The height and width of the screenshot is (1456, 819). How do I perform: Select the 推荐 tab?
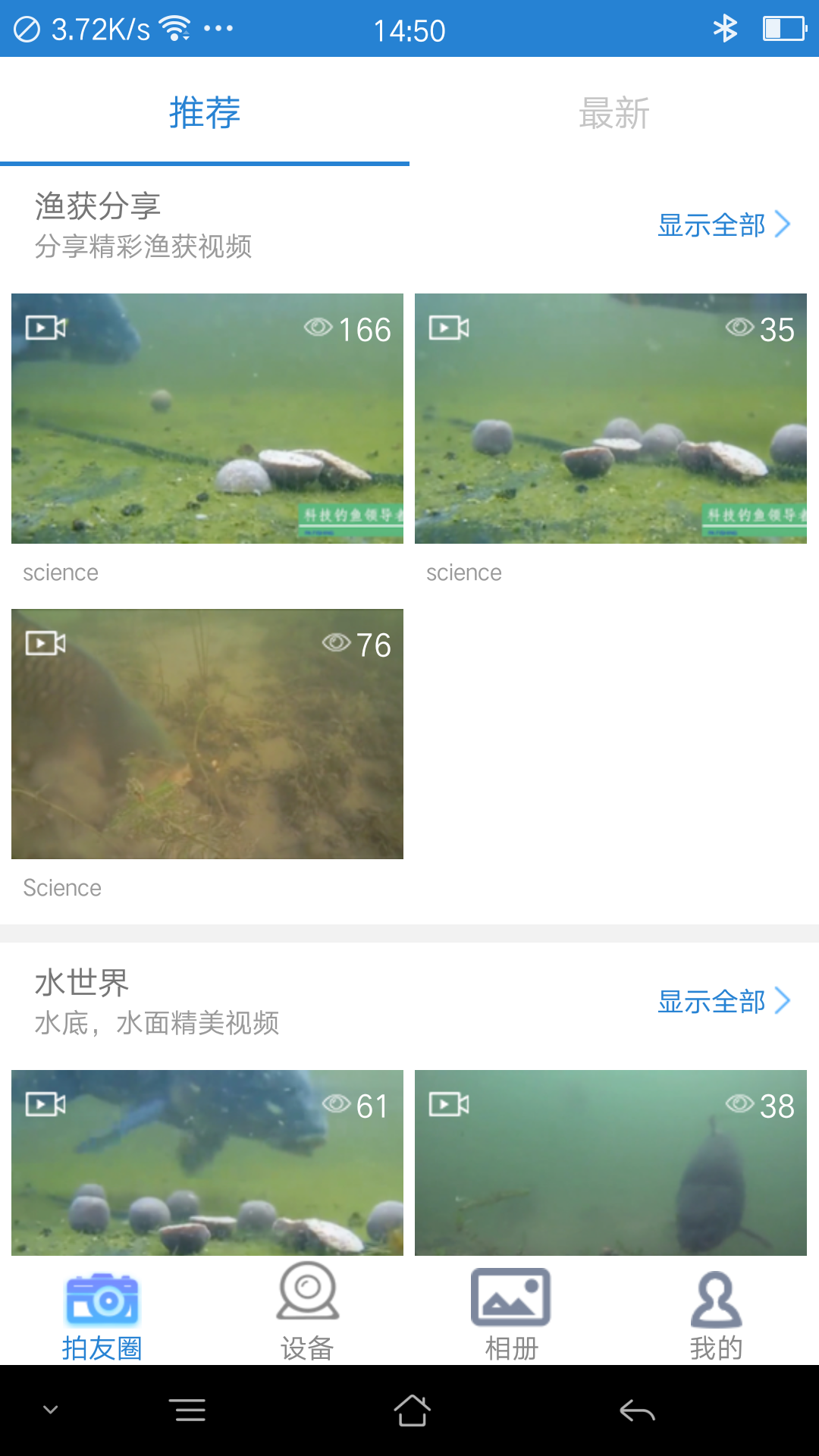click(x=203, y=112)
